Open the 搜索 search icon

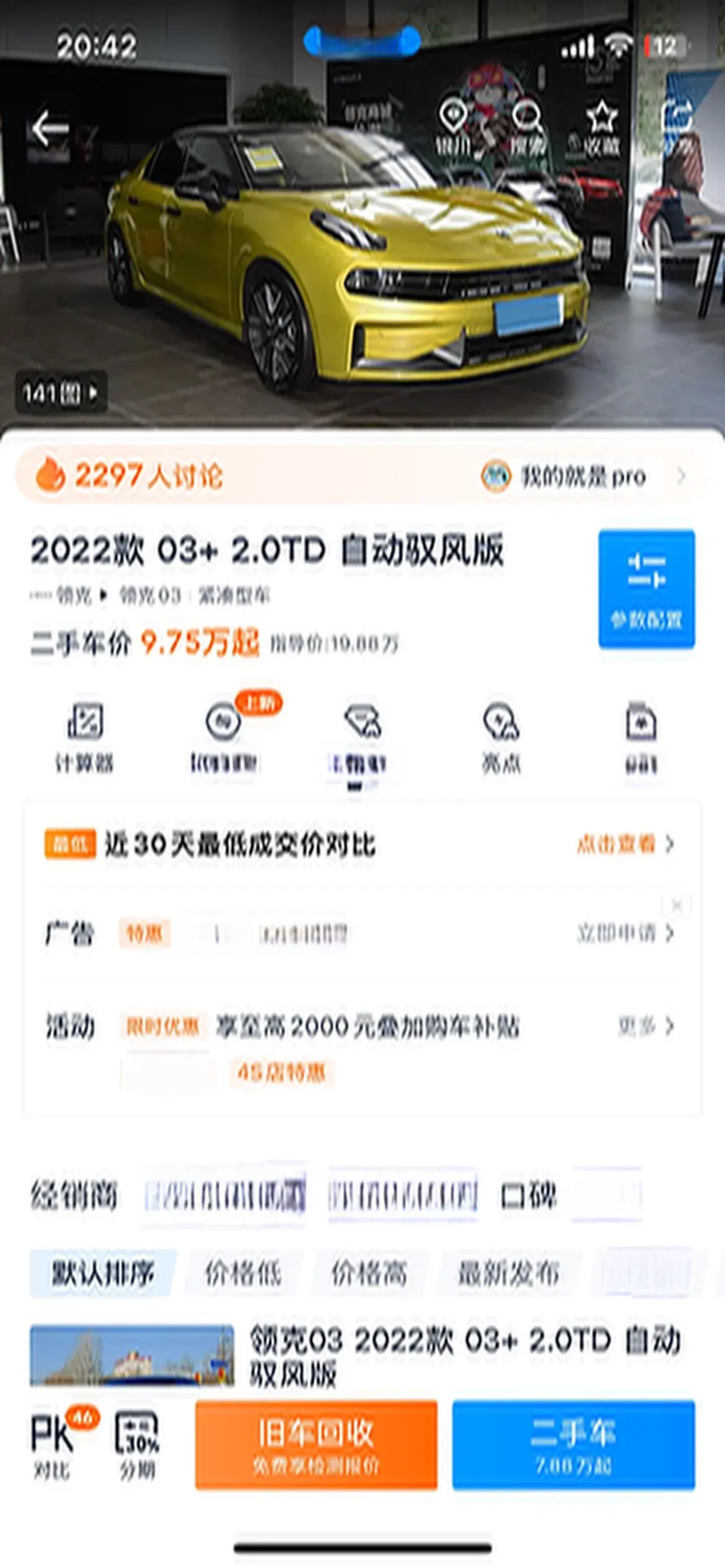click(527, 129)
